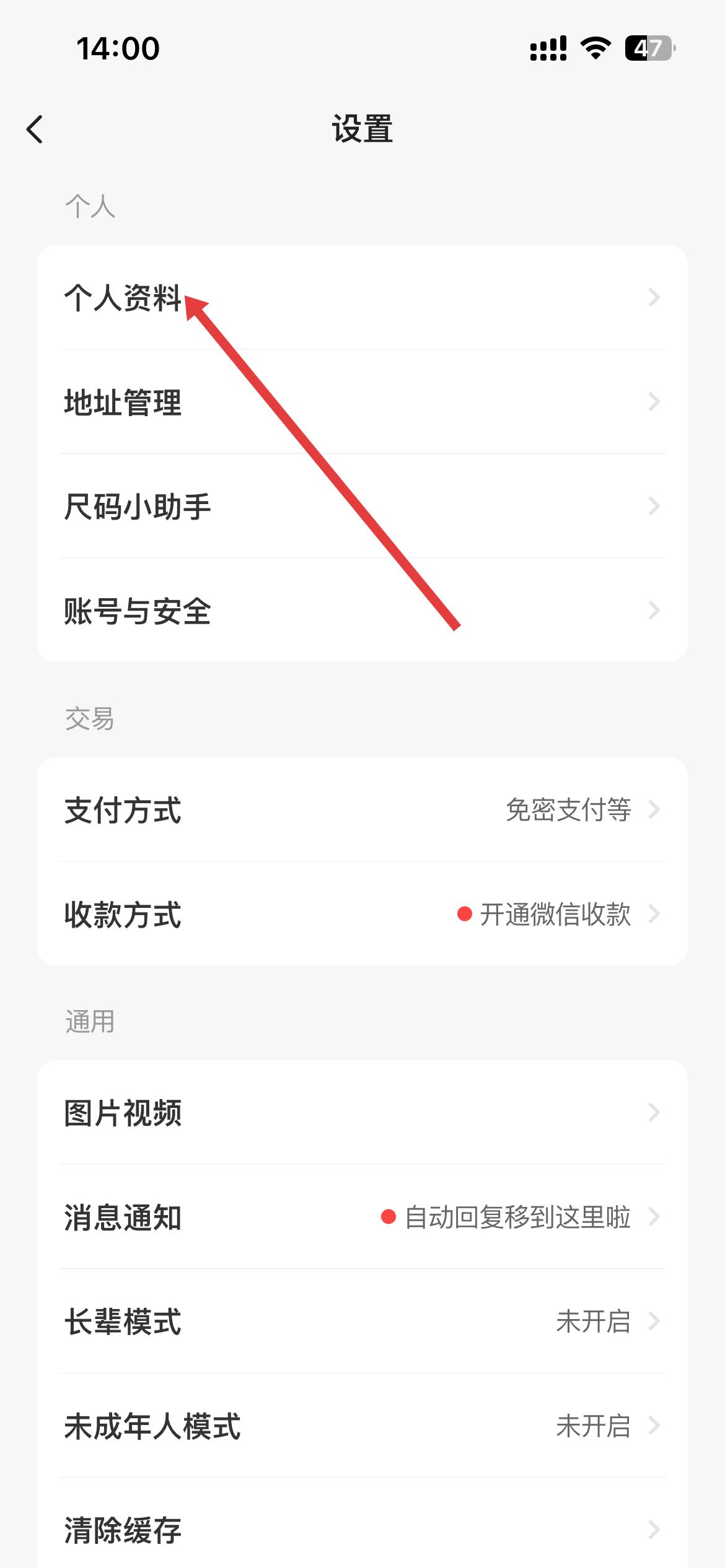Open 消息通知 settings

coord(362,1217)
